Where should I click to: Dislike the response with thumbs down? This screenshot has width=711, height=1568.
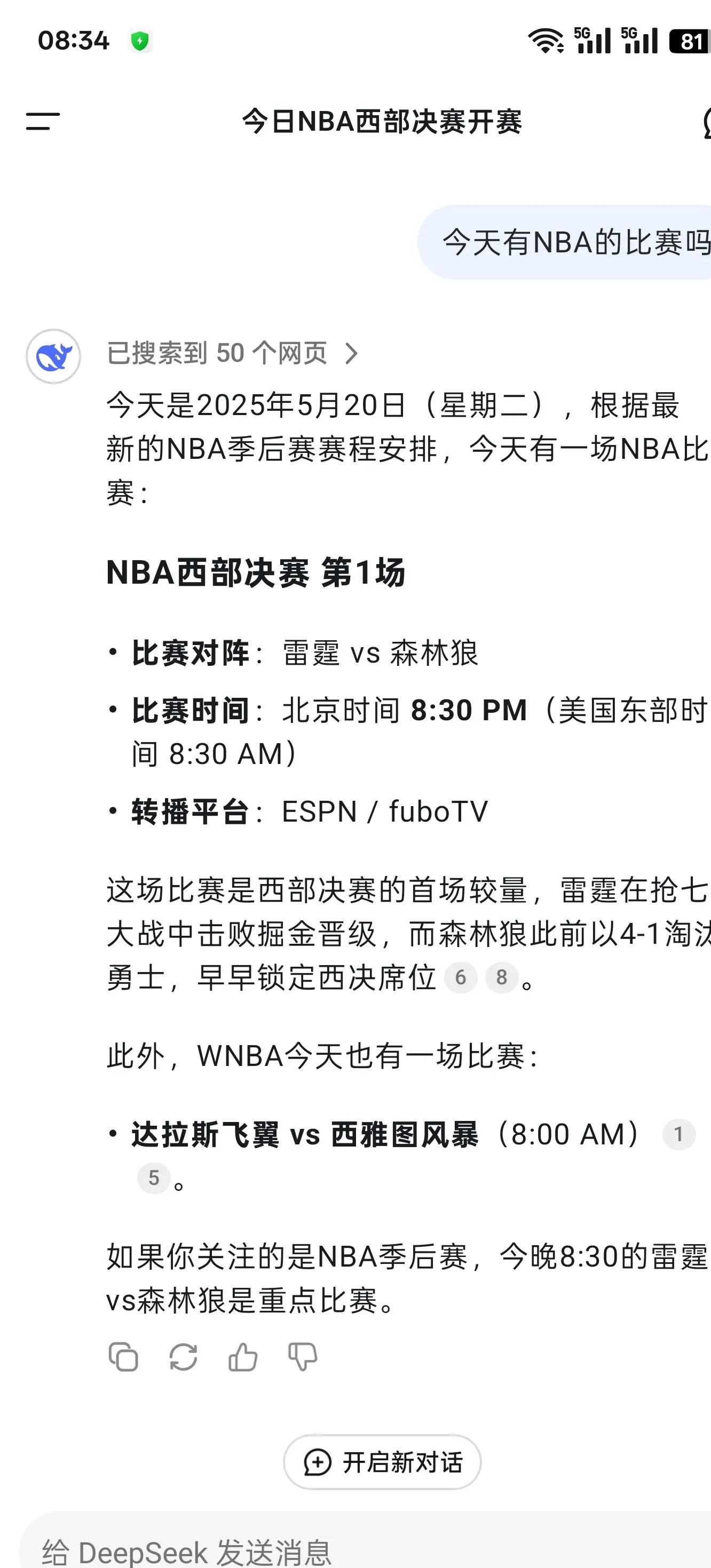click(x=302, y=1357)
